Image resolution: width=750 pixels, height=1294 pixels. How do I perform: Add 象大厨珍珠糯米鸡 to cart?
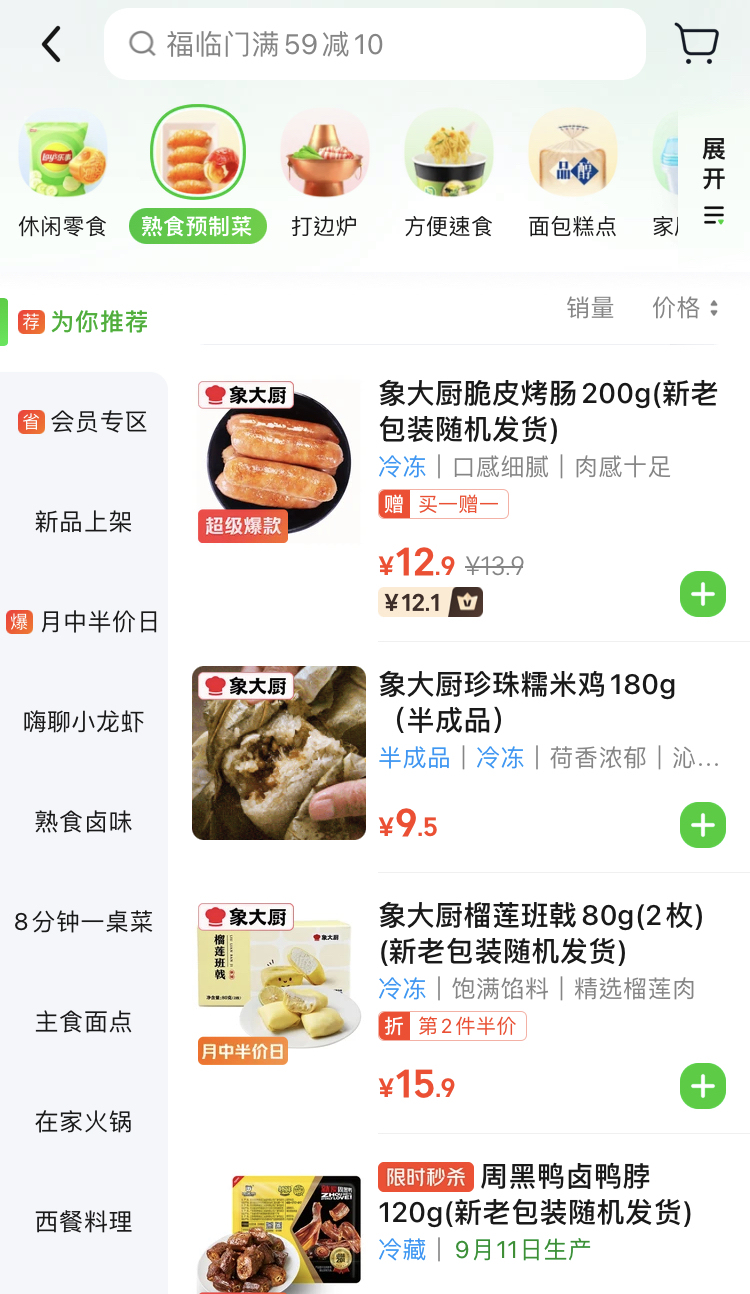click(703, 826)
